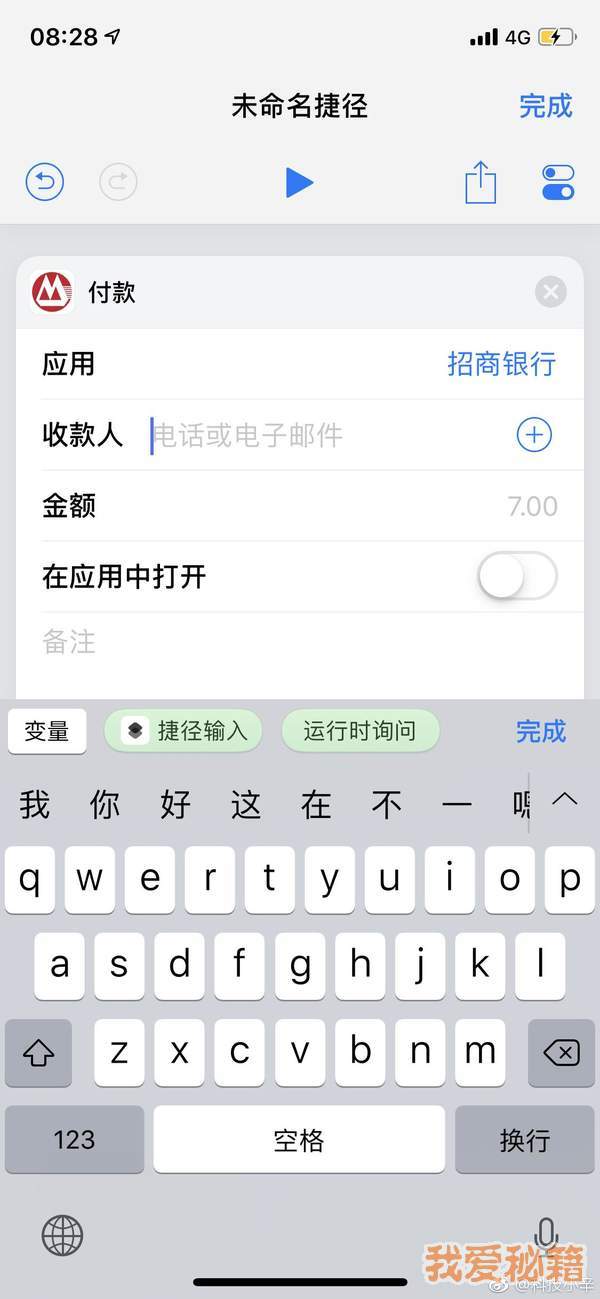Expand keyboard suggestion candidates

click(x=565, y=800)
